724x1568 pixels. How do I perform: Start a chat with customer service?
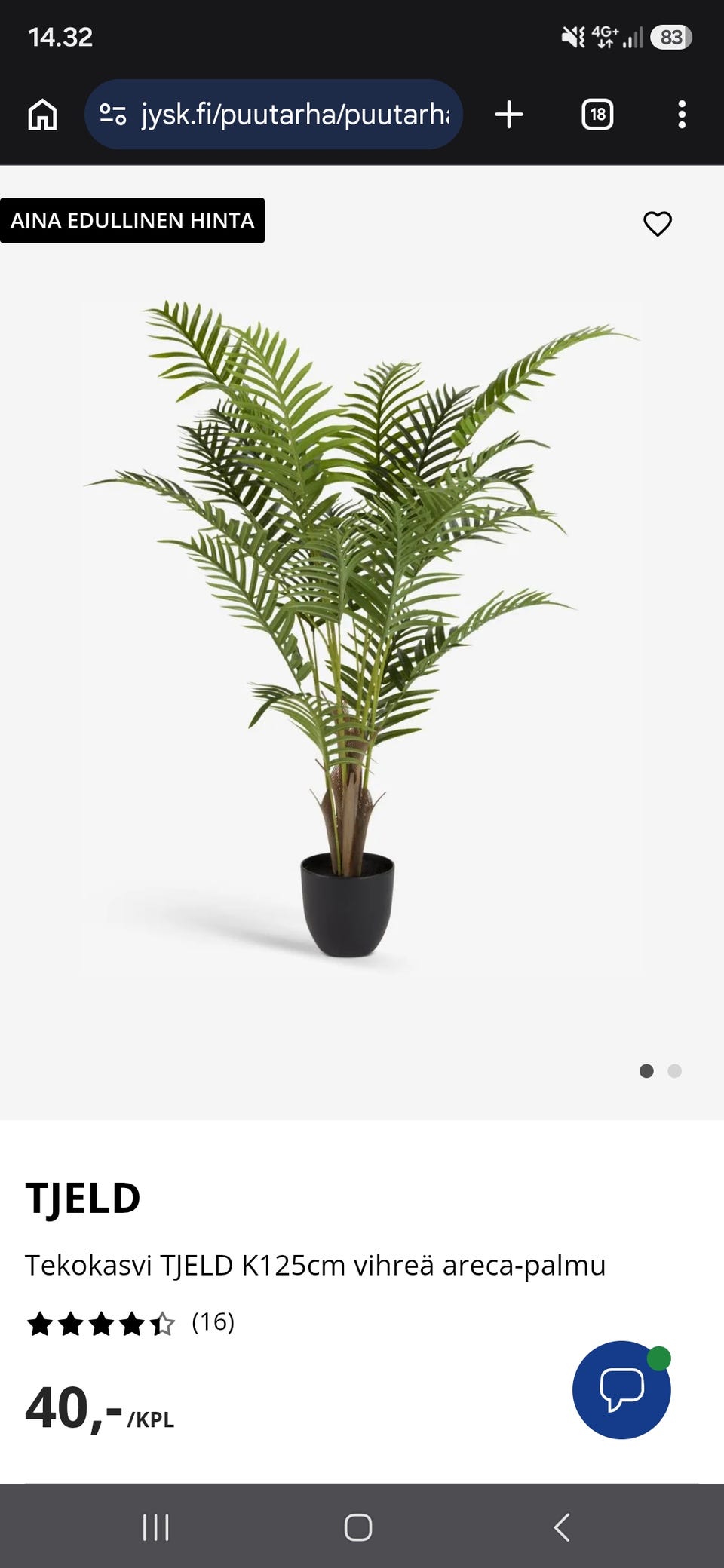[x=621, y=1389]
